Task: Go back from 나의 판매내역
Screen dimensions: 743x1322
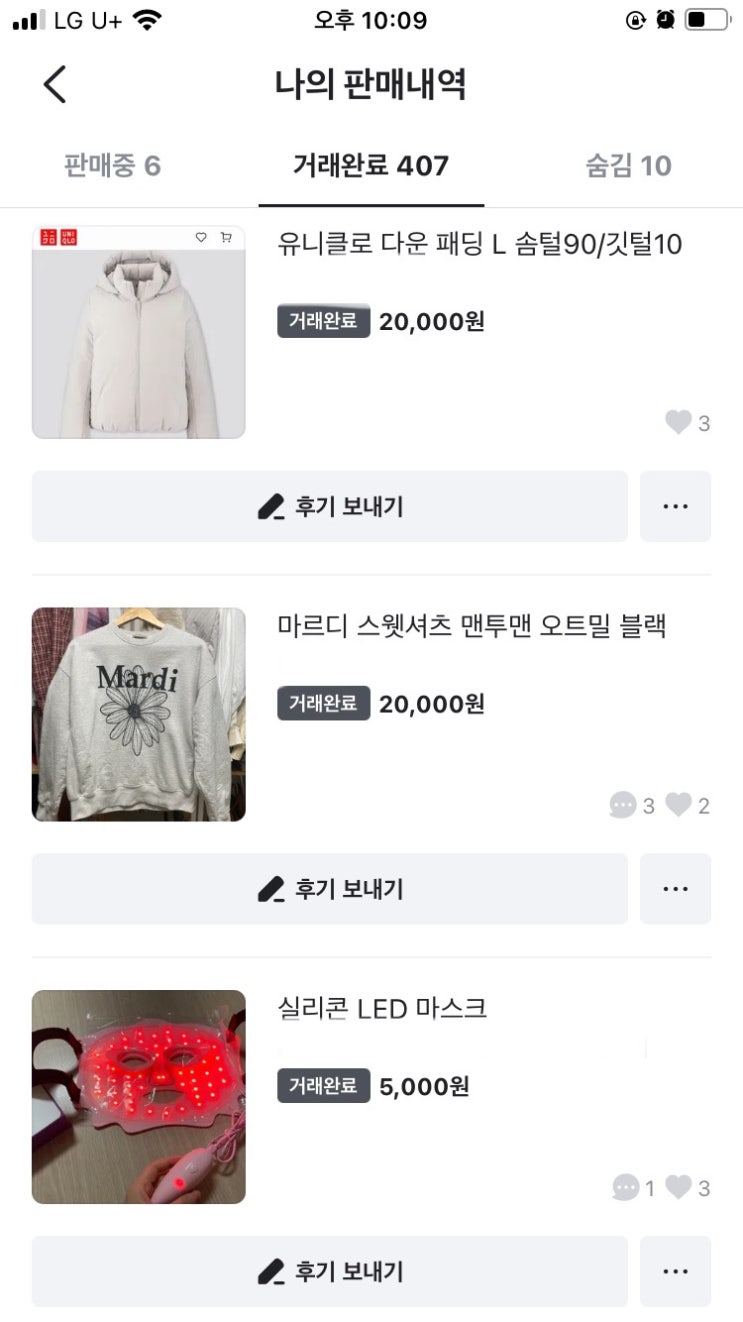Action: coord(55,85)
